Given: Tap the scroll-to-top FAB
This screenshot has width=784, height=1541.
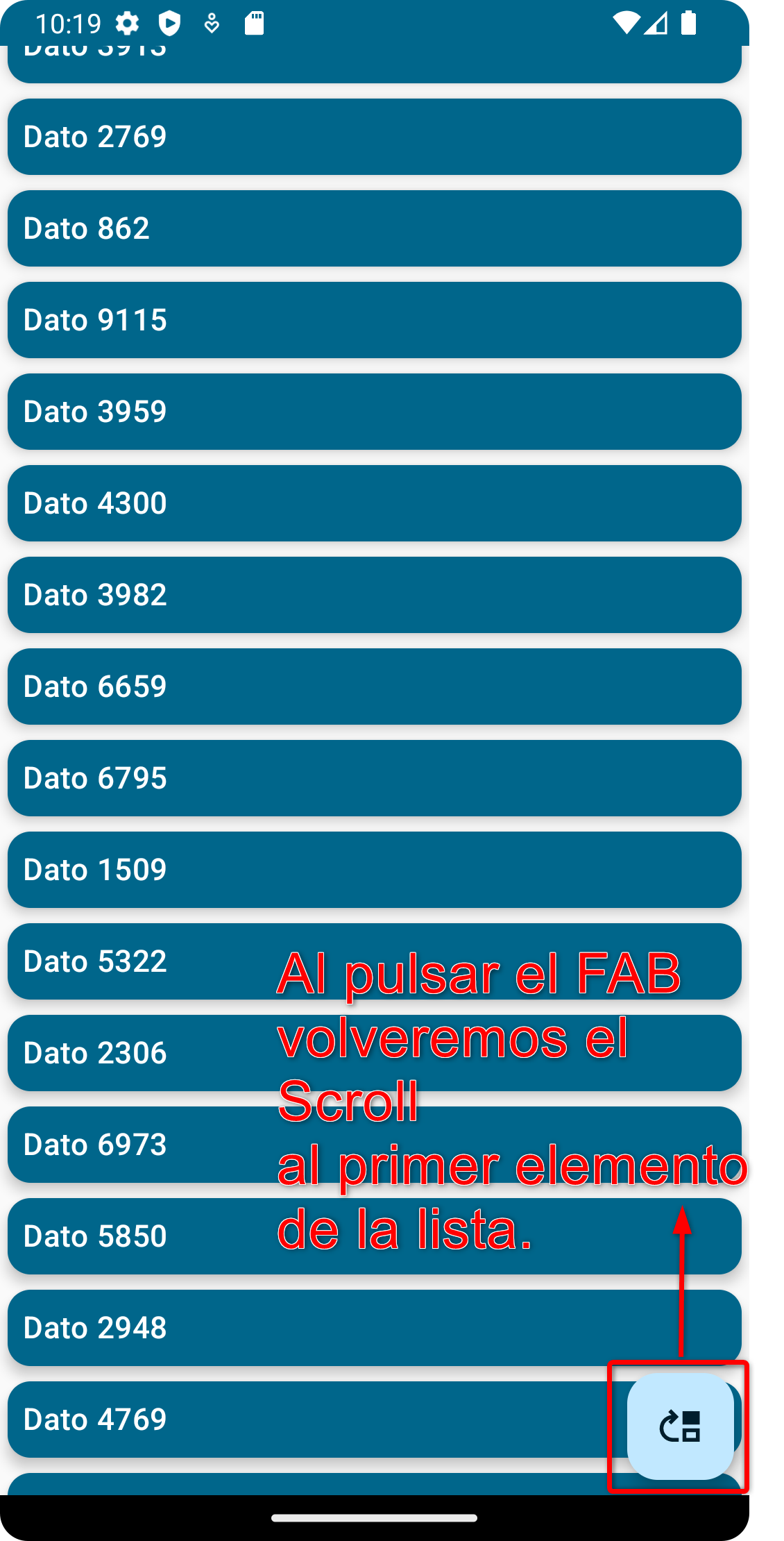Looking at the screenshot, I should pos(680,1426).
